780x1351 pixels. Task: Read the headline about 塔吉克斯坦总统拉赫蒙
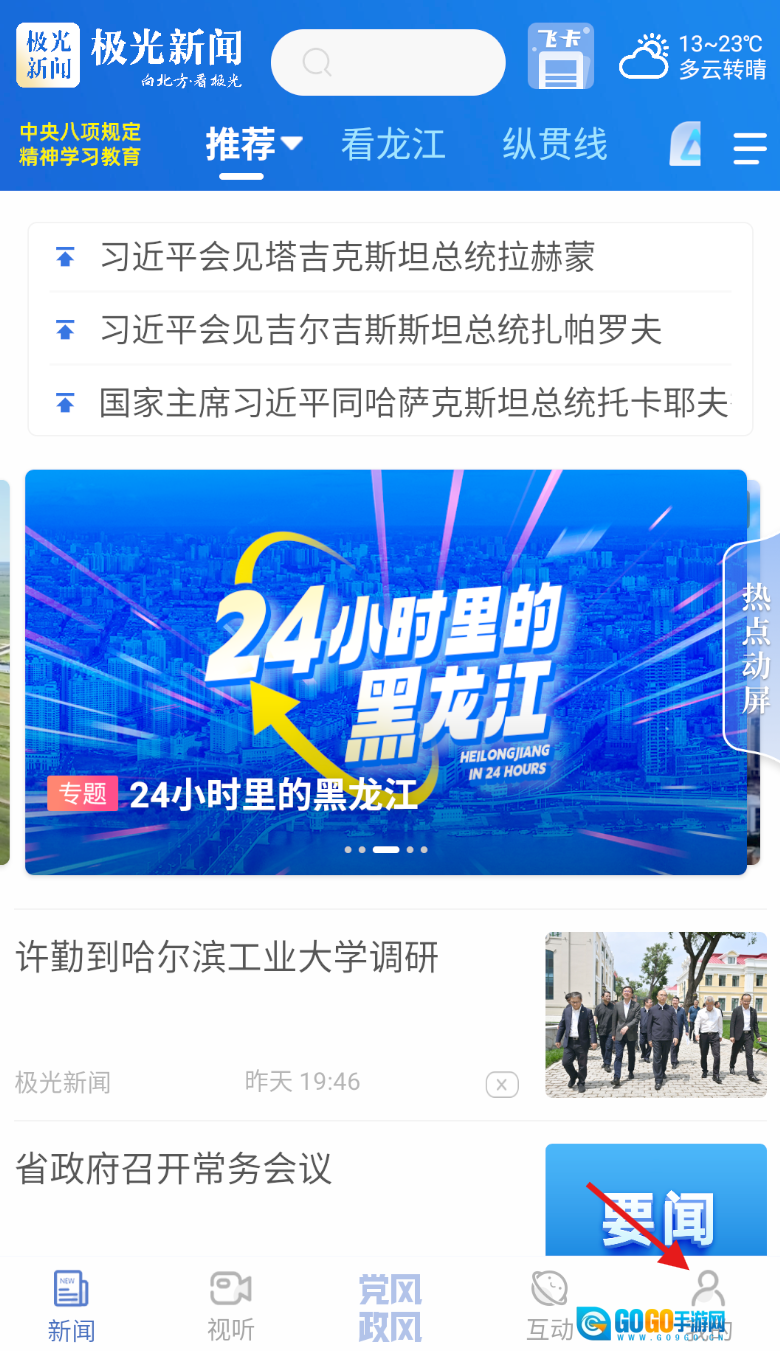click(347, 257)
